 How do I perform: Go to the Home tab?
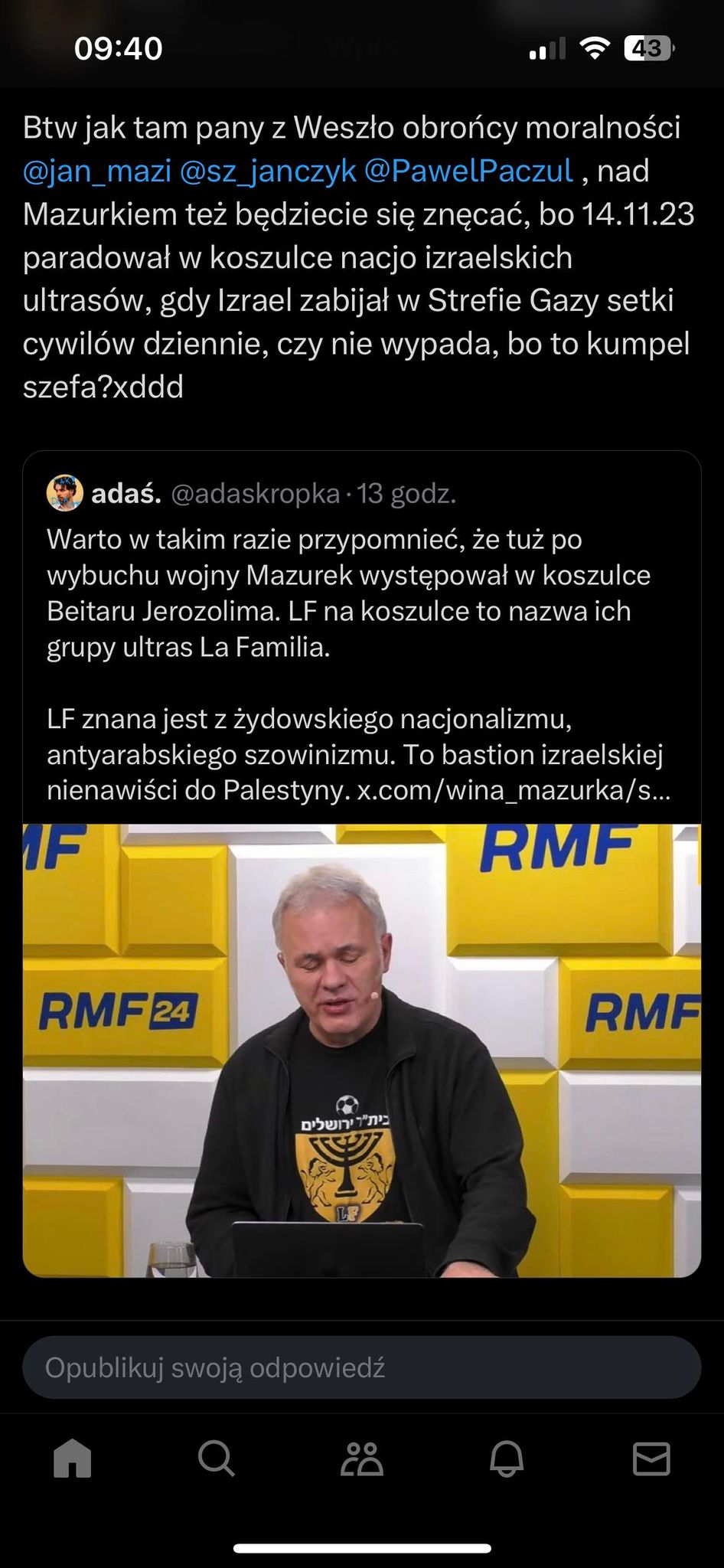(73, 1459)
